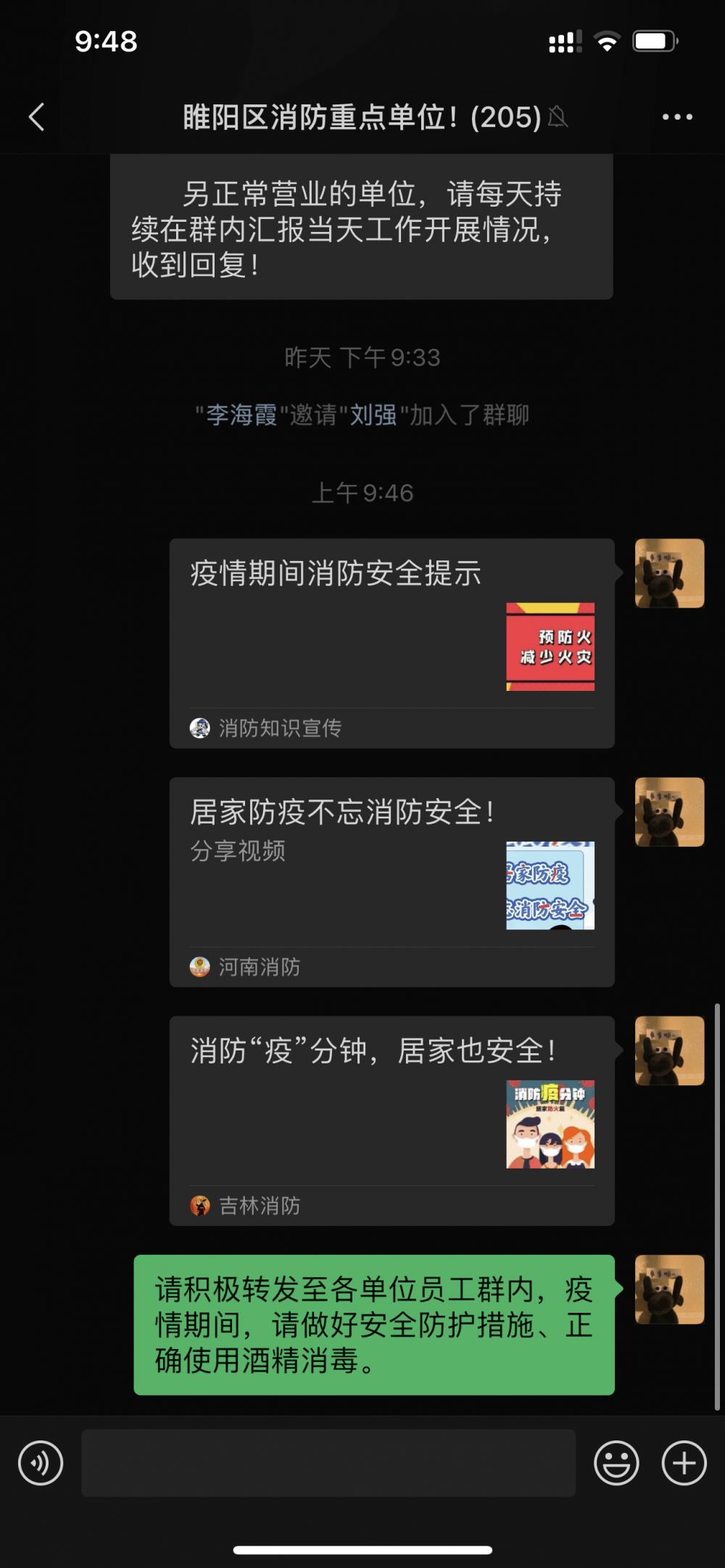Open the 河南消防 official account icon
The width and height of the screenshot is (725, 1568).
point(199,967)
